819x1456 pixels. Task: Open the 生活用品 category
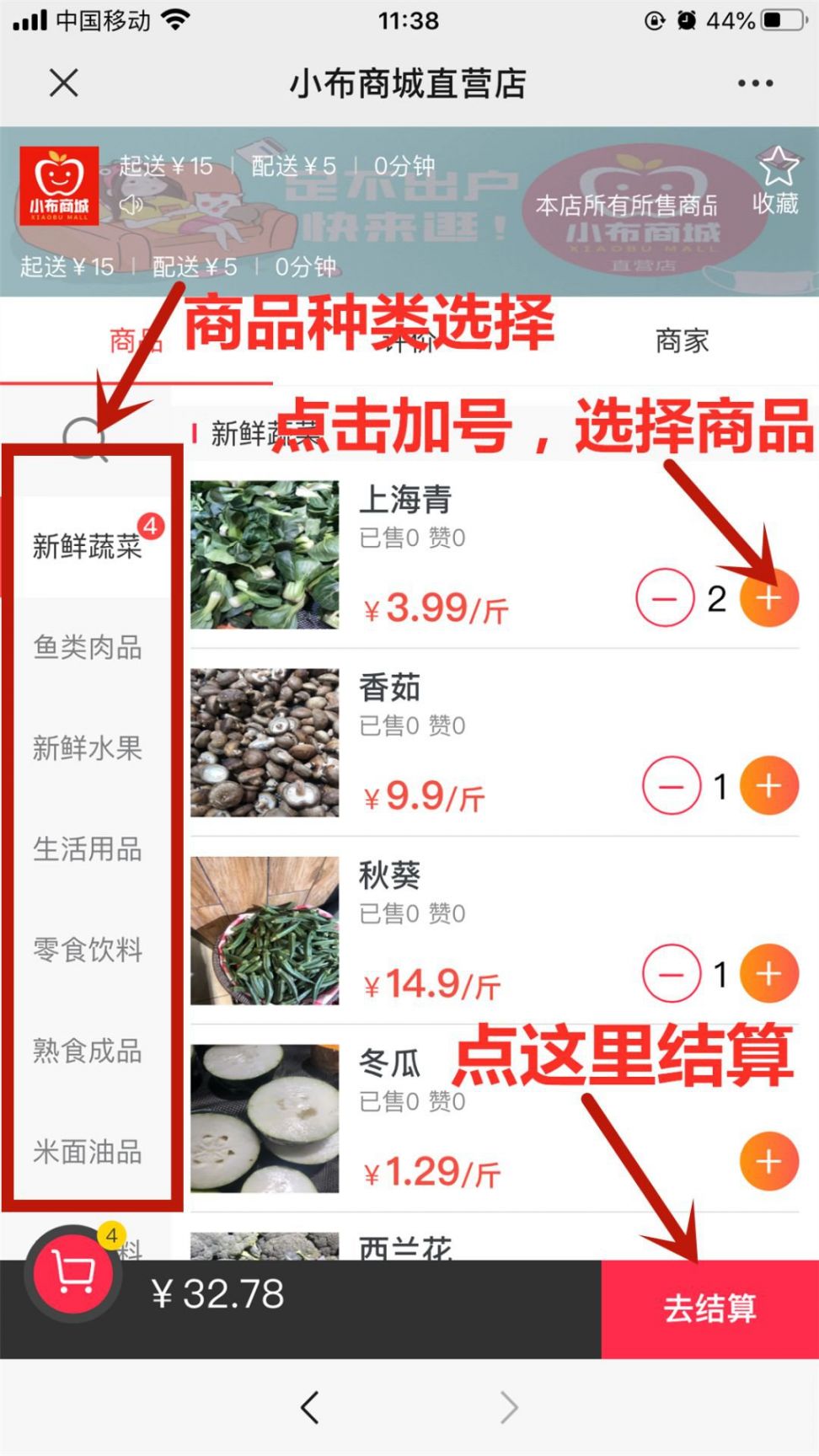[x=88, y=848]
